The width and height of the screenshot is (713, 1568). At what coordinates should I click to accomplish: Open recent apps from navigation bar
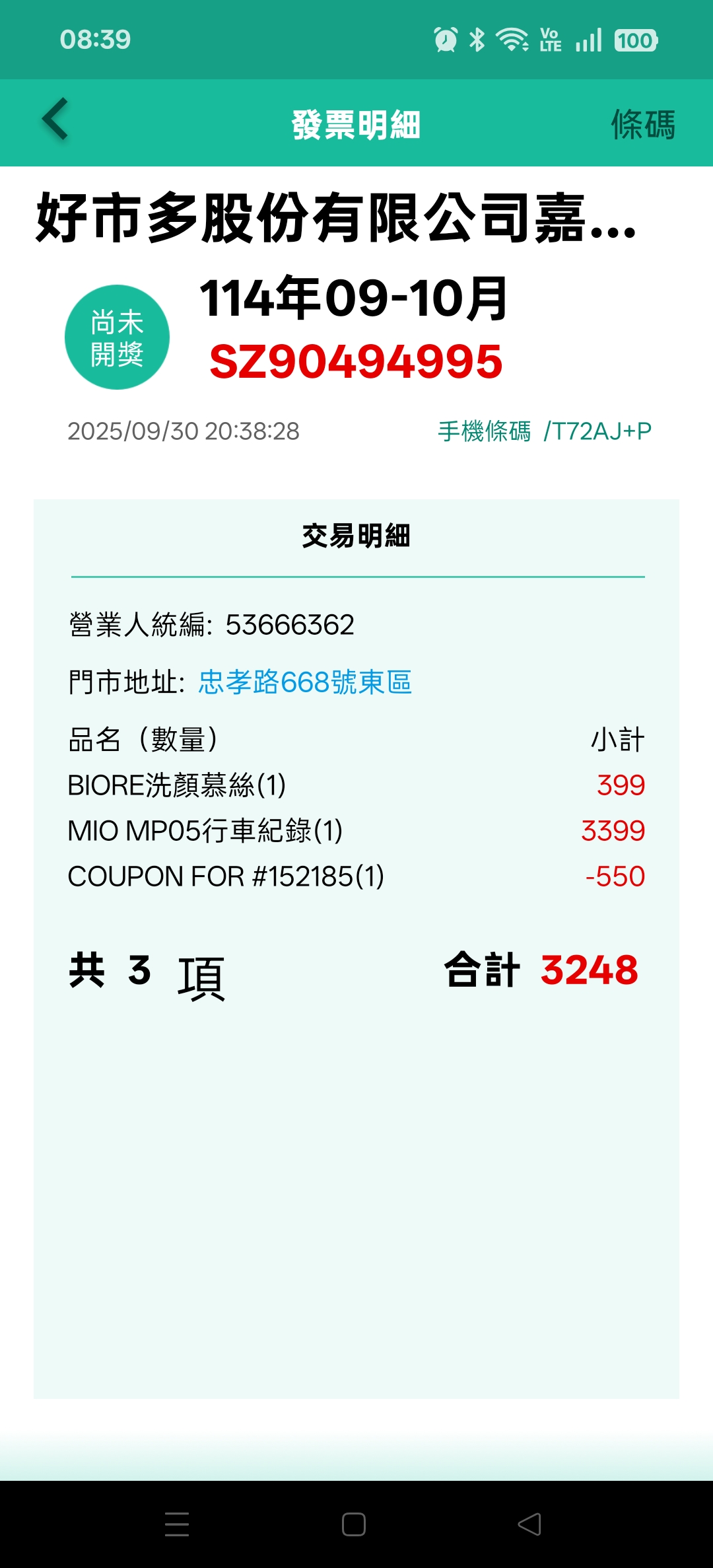[x=177, y=1524]
